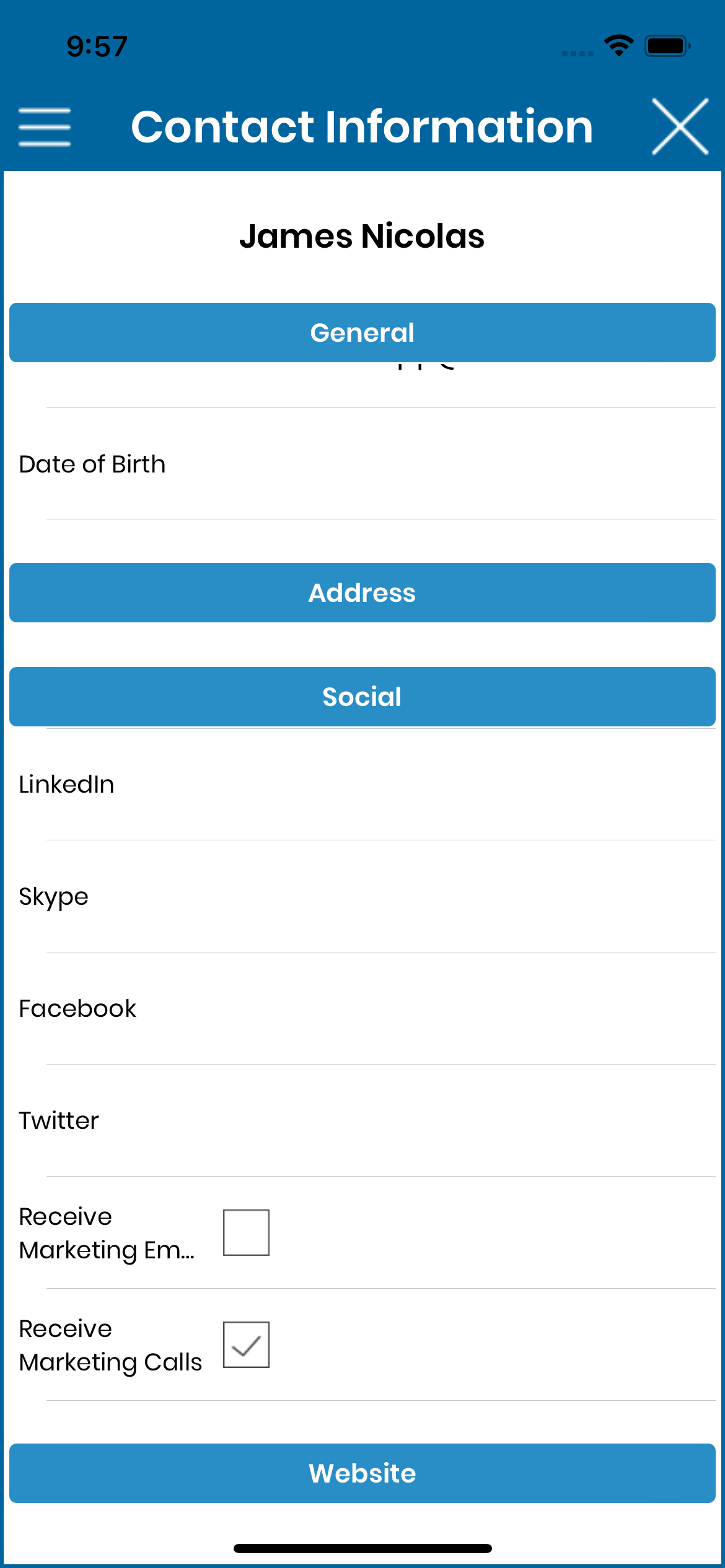
Task: Open the hamburger drawer menu
Action: pyautogui.click(x=45, y=127)
